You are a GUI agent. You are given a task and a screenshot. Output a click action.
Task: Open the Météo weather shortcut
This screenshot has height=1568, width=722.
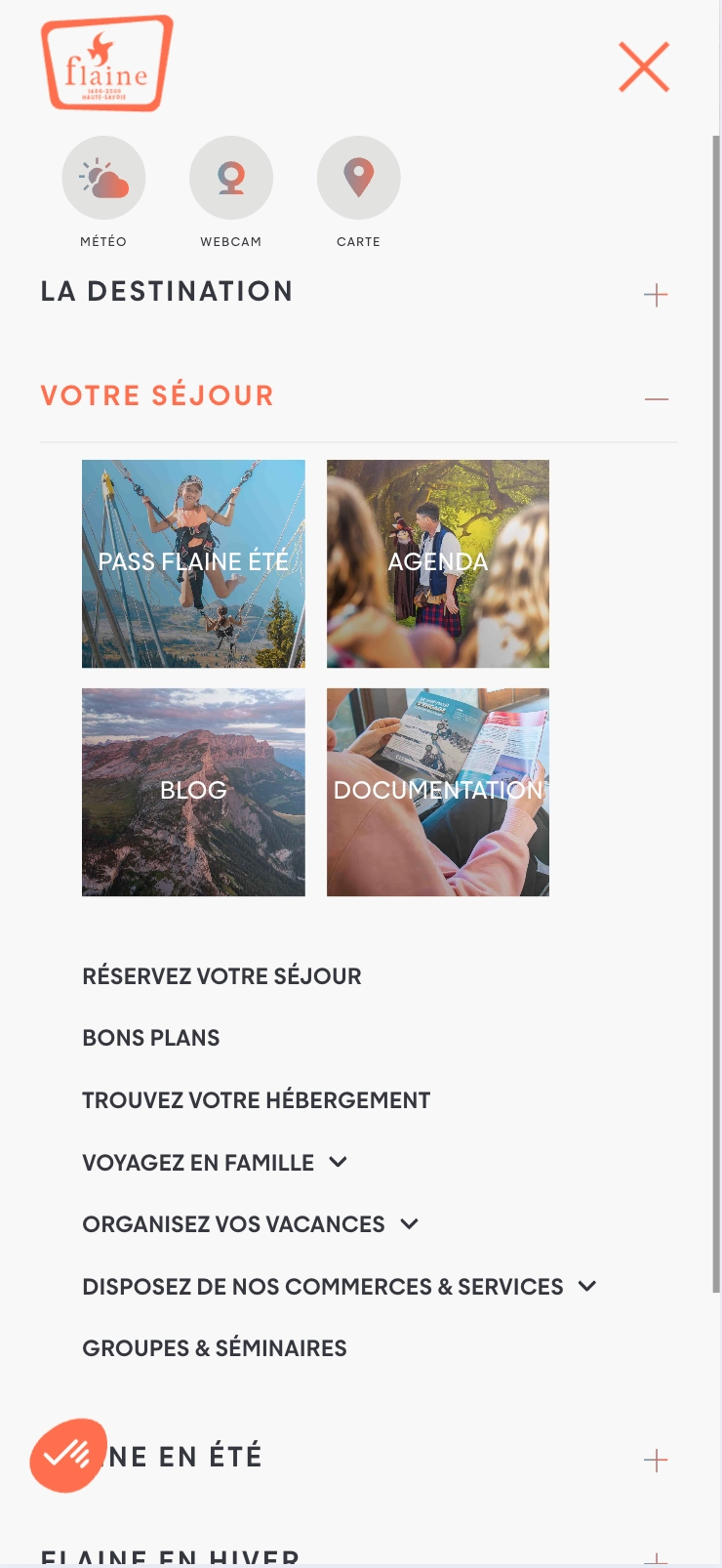[103, 179]
